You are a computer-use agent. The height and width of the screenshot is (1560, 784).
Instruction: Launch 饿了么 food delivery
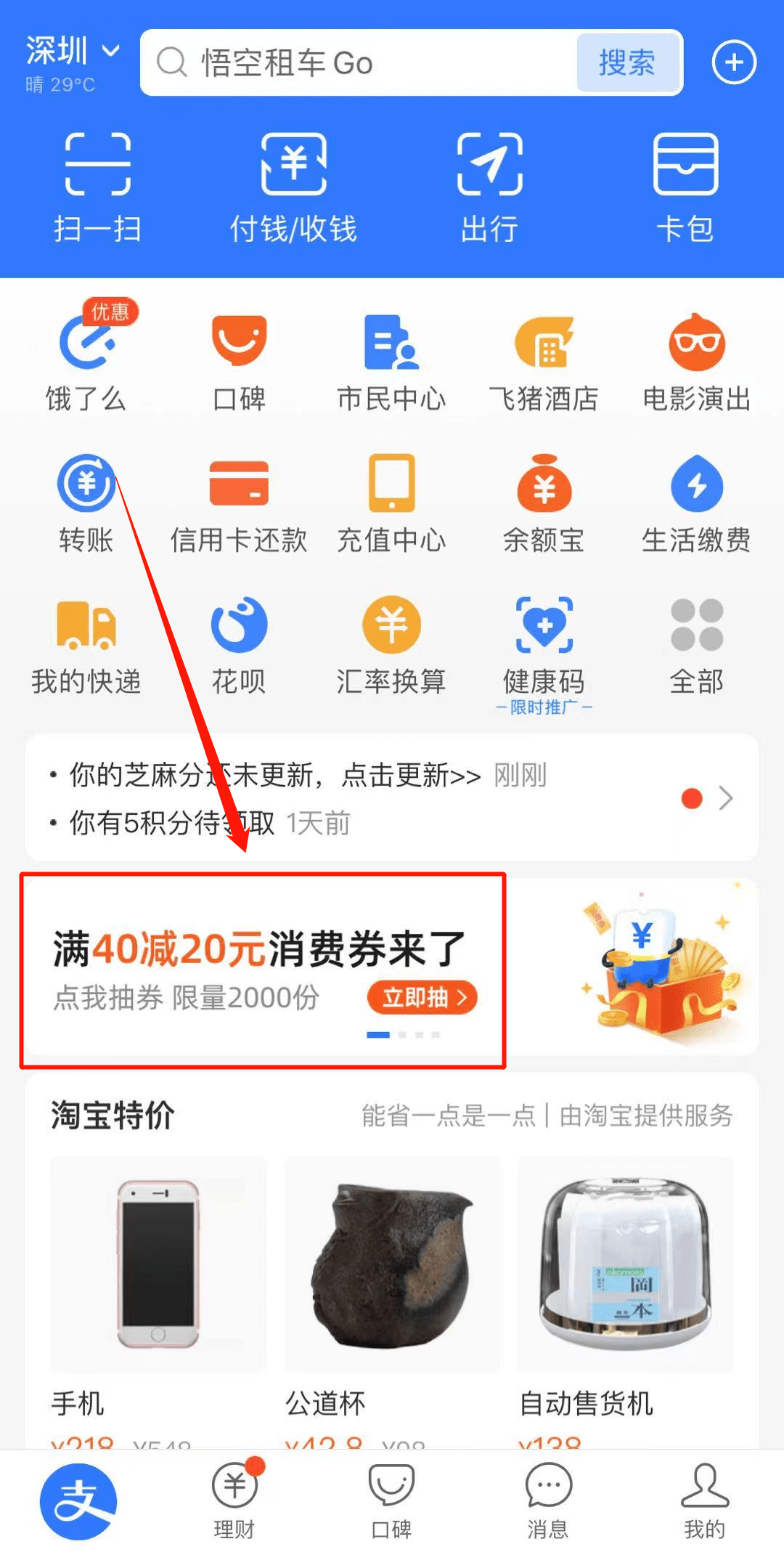(86, 361)
